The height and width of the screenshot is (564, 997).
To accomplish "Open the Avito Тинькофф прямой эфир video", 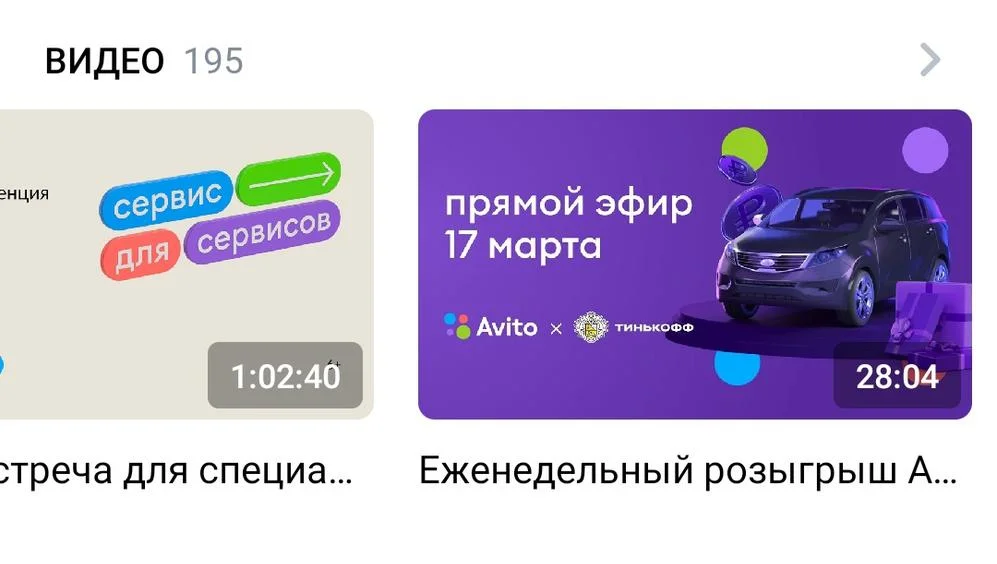I will click(x=694, y=264).
